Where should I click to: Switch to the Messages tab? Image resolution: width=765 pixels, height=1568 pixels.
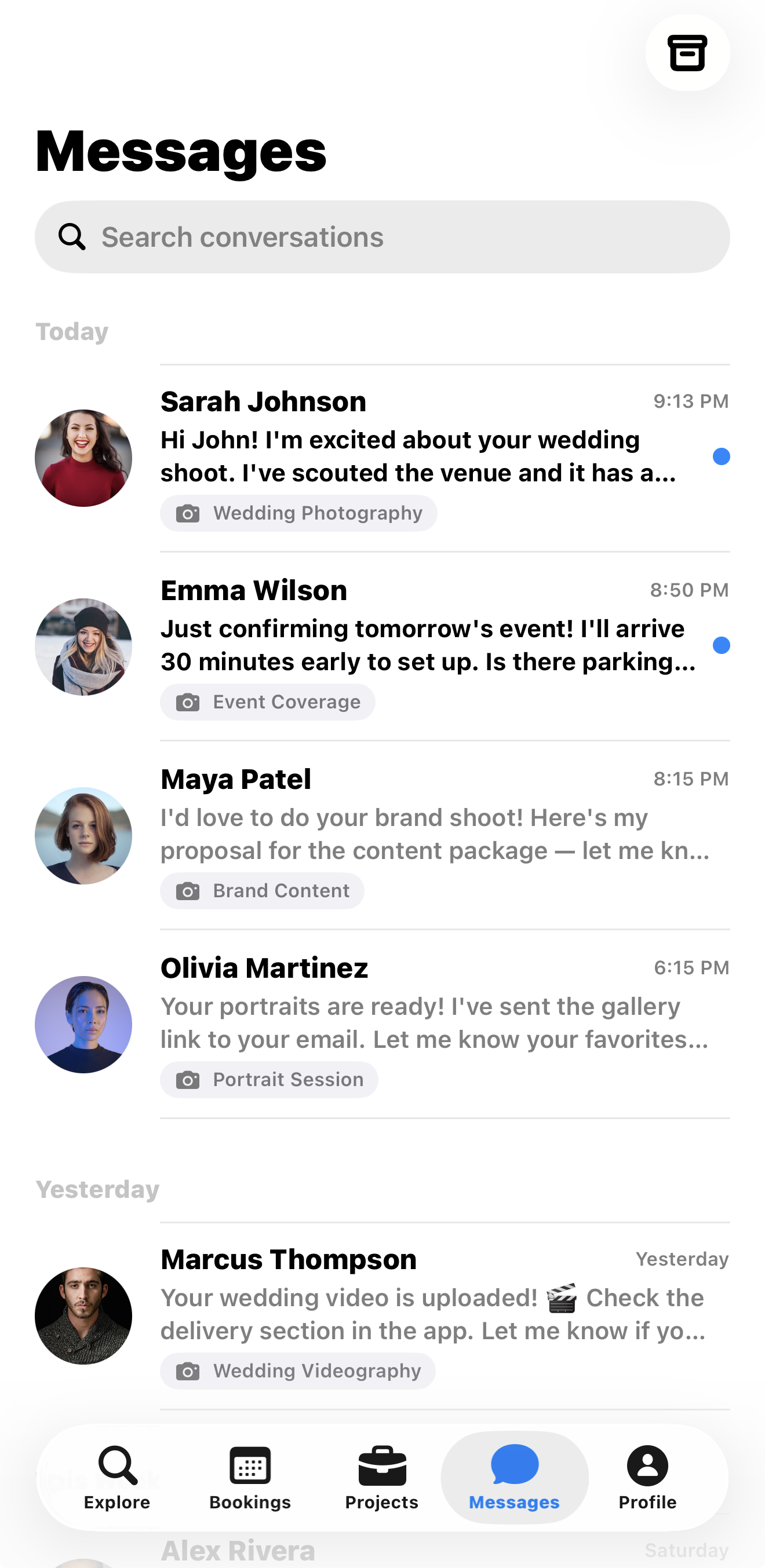coord(515,1479)
